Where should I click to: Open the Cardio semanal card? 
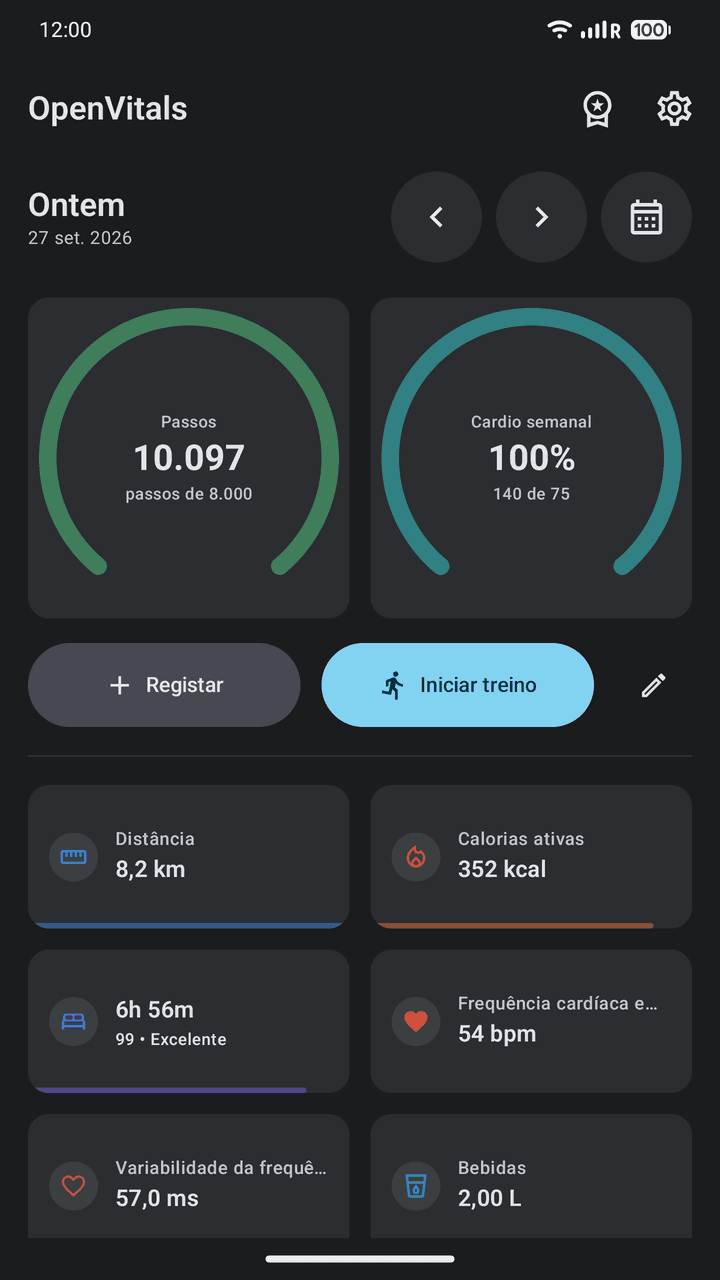pos(531,458)
